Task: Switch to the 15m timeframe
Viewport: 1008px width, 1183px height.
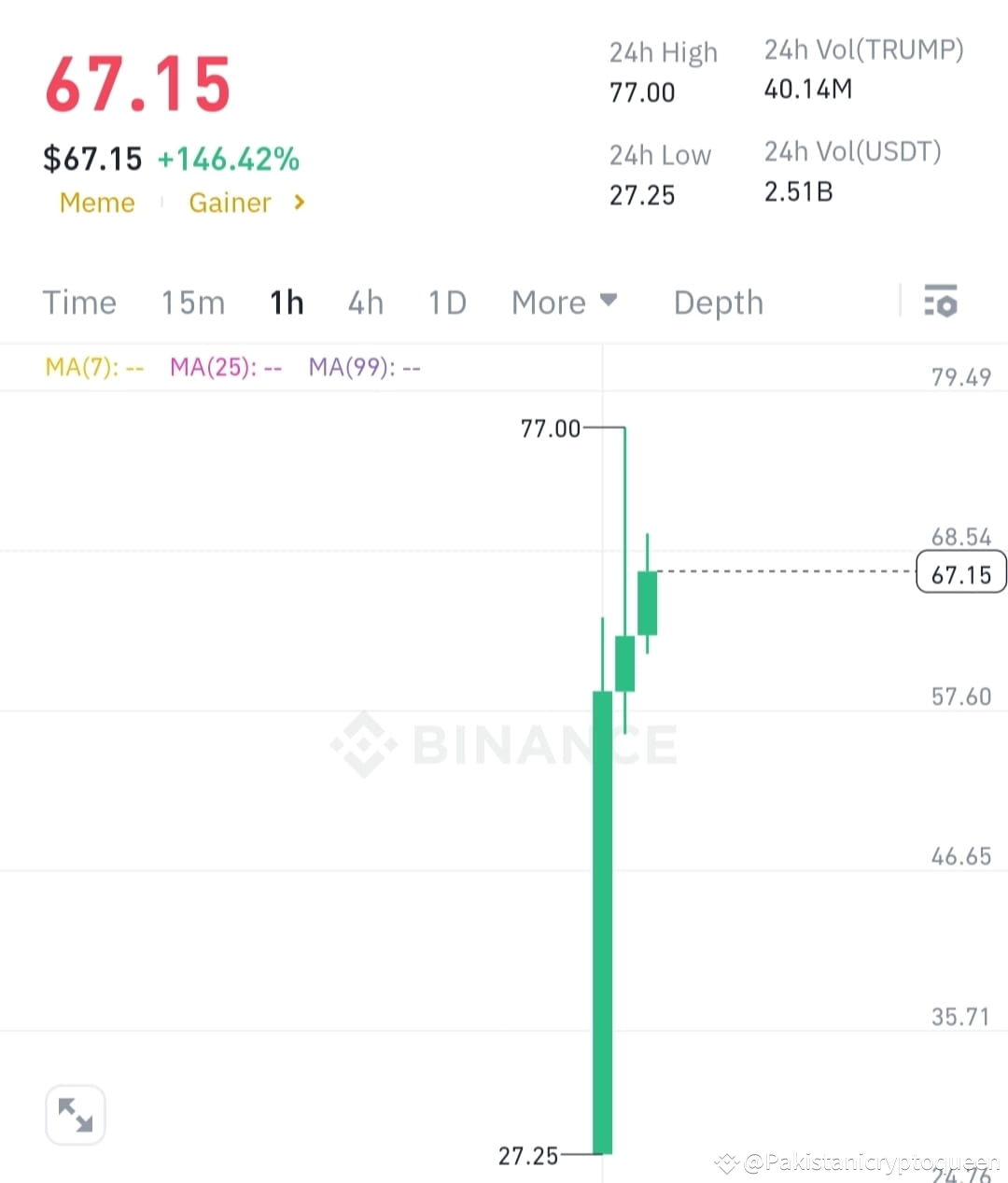Action: click(x=192, y=302)
